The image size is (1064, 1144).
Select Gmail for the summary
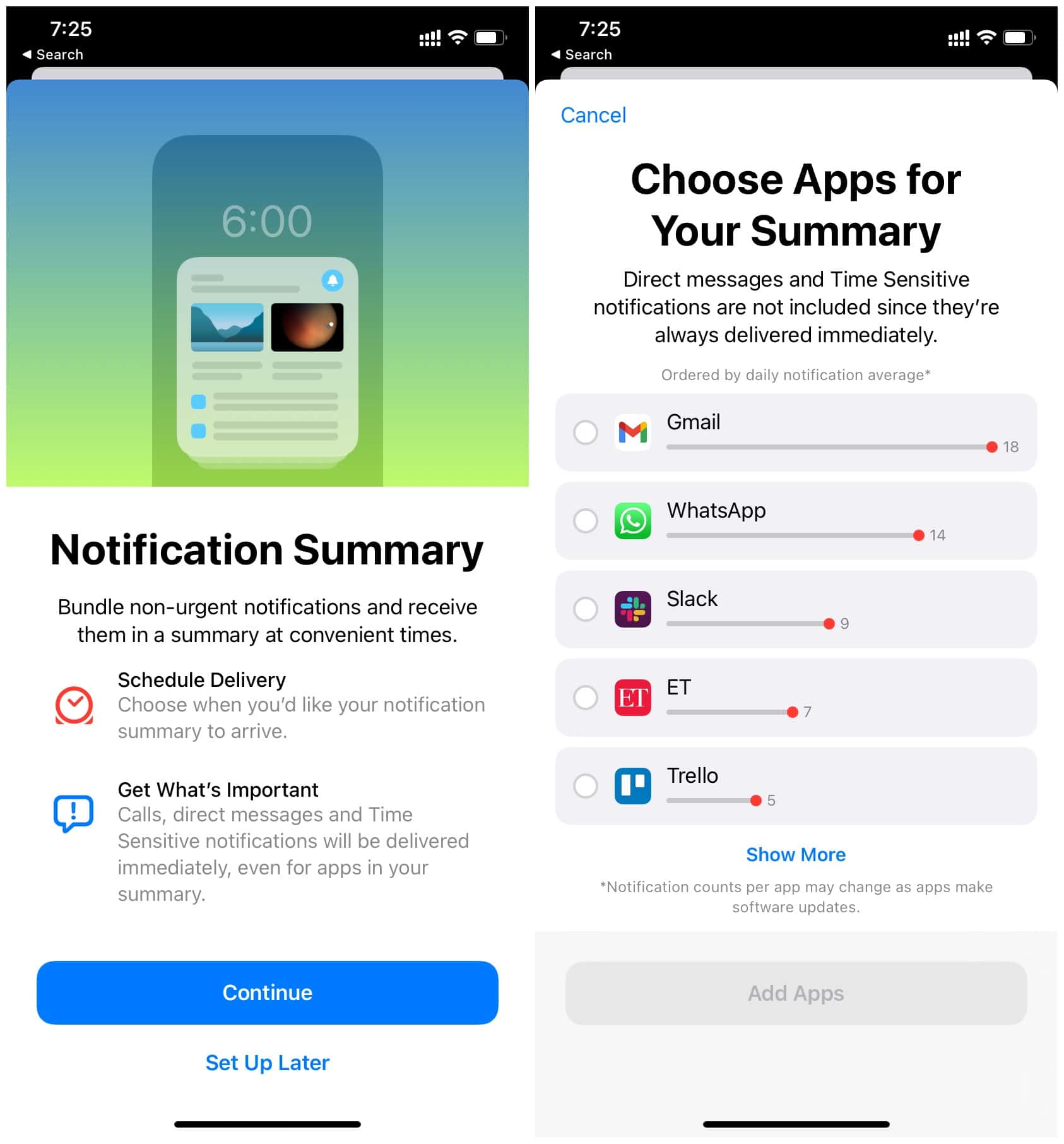(x=585, y=432)
